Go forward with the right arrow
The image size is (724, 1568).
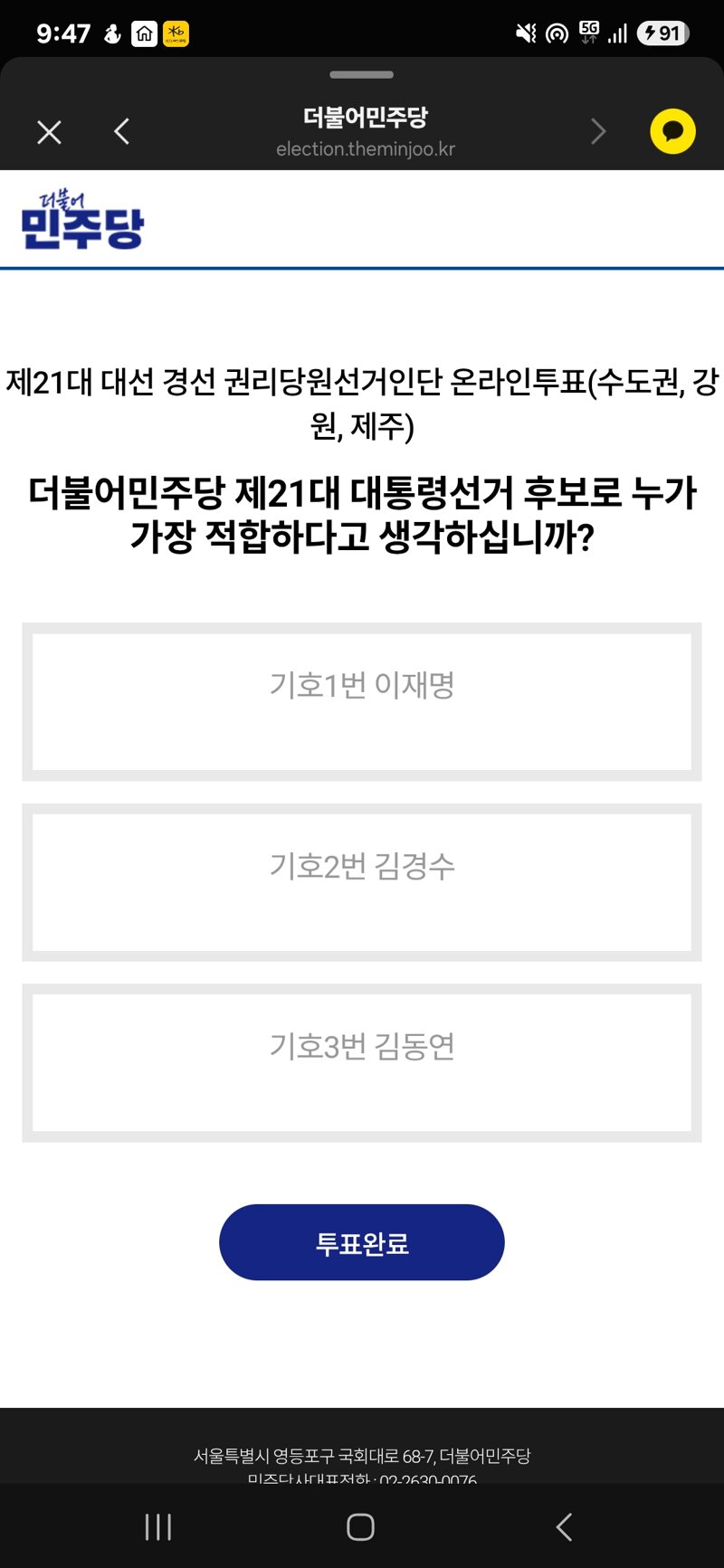click(597, 132)
